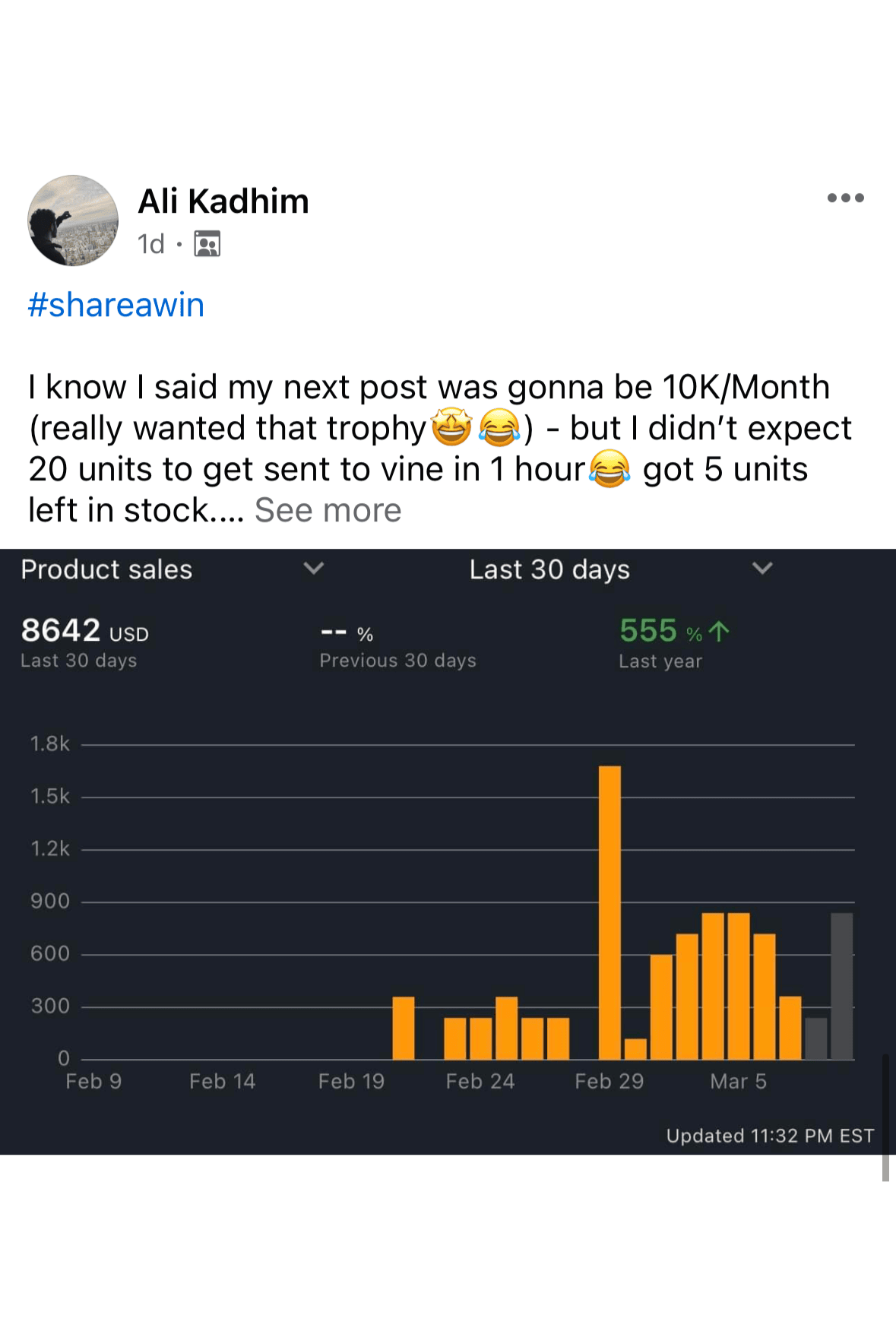
Task: Open Ali Kadhim's profile picture
Action: [x=73, y=220]
